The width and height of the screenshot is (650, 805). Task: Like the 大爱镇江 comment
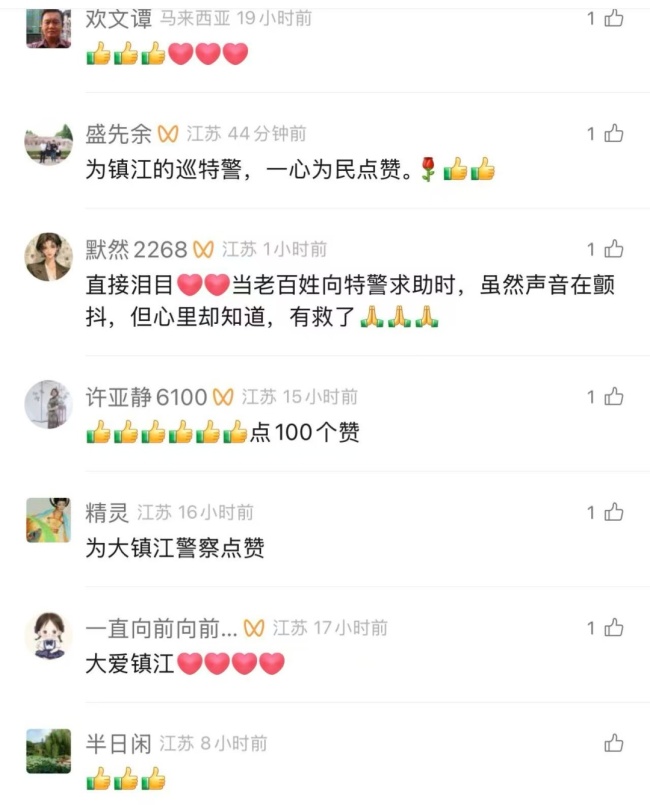(x=613, y=628)
